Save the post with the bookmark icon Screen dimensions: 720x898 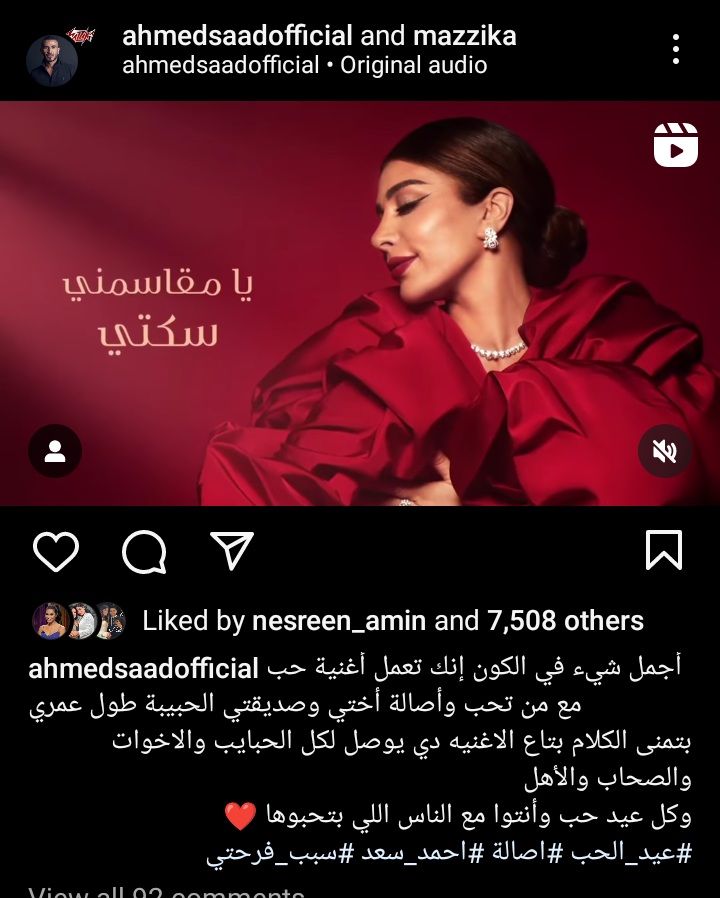(664, 551)
